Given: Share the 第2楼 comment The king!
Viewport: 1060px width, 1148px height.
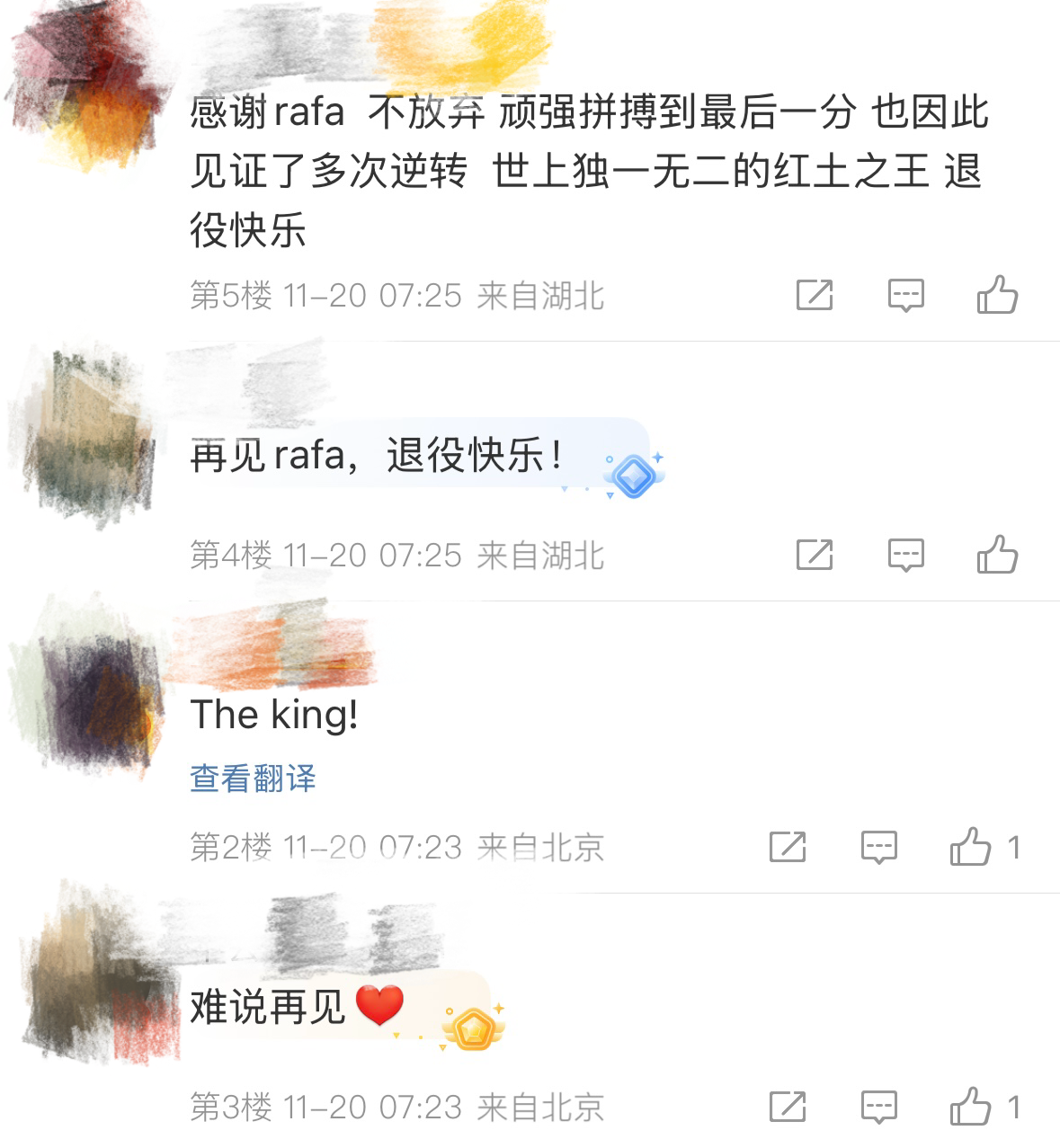Looking at the screenshot, I should [788, 847].
